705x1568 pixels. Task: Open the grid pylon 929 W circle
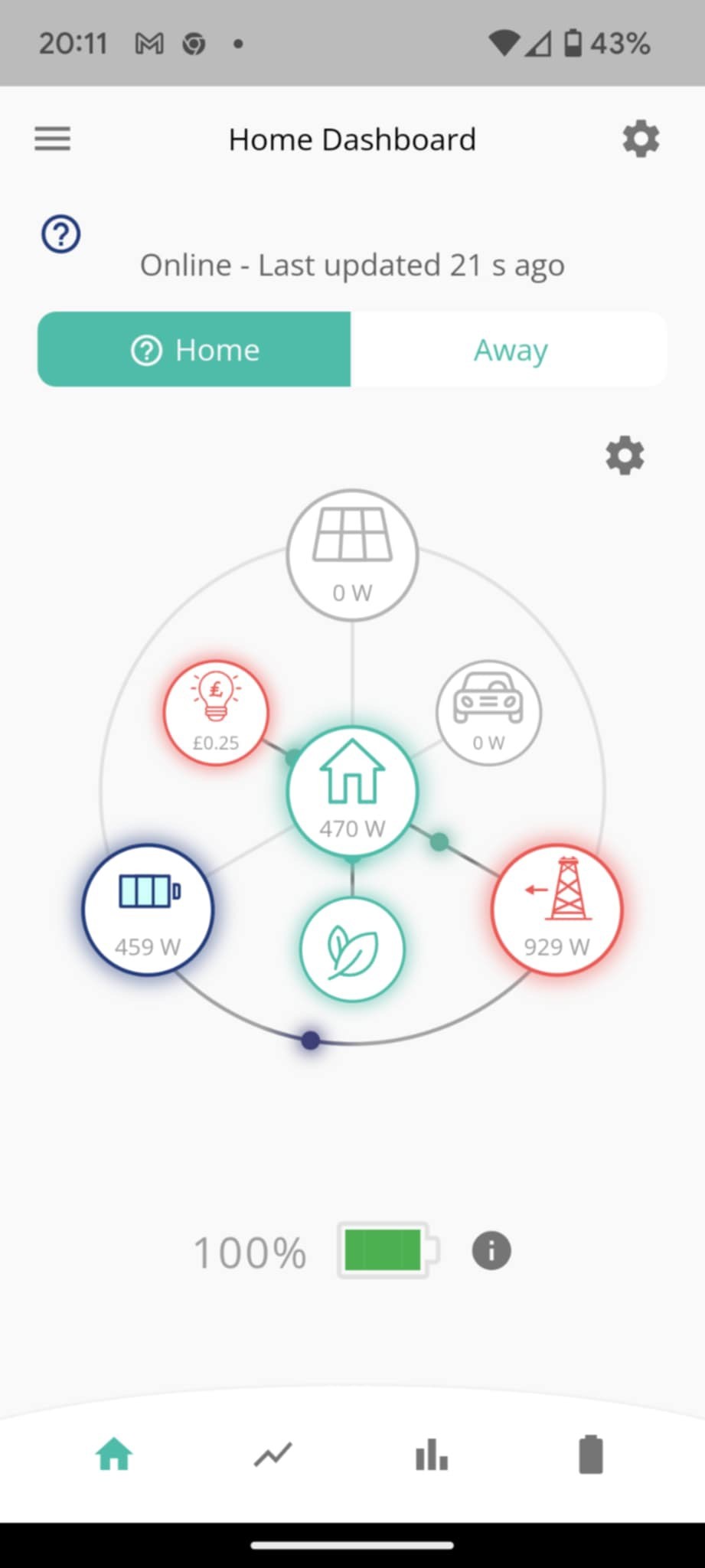click(556, 910)
